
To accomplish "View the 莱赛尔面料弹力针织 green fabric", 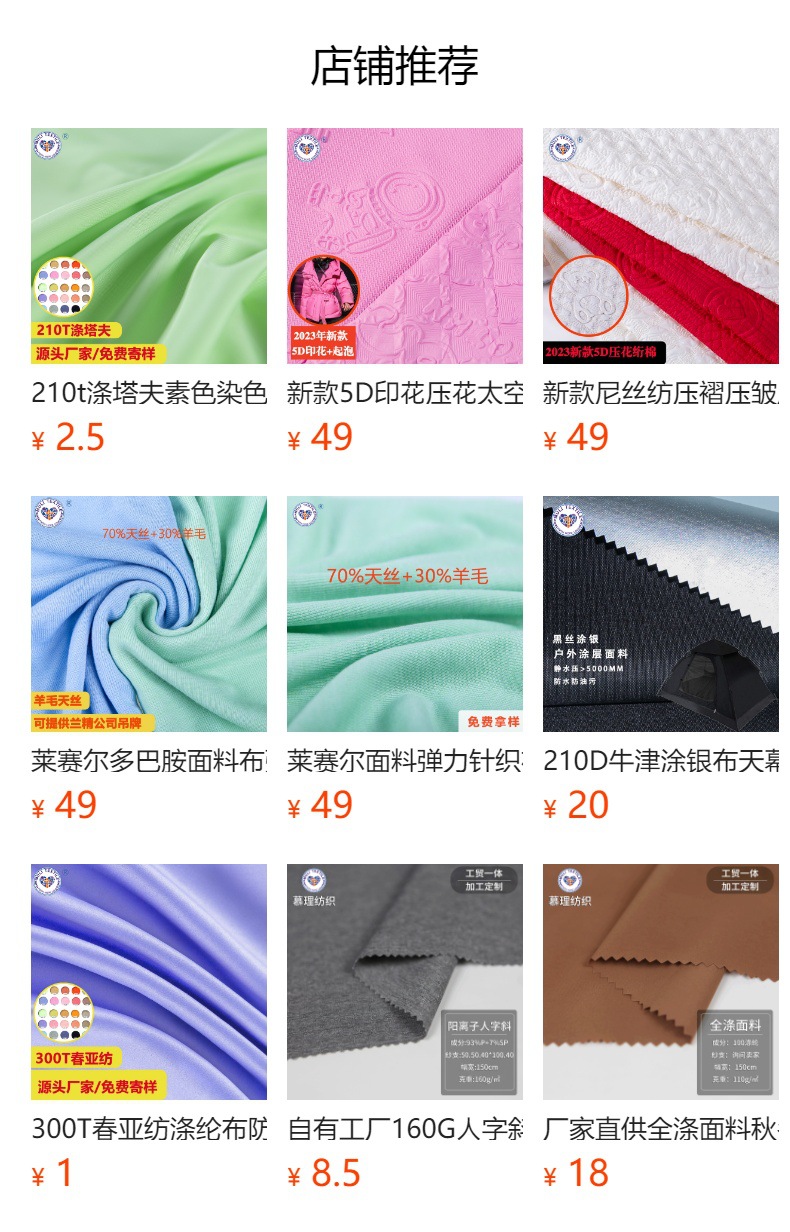I will [405, 614].
